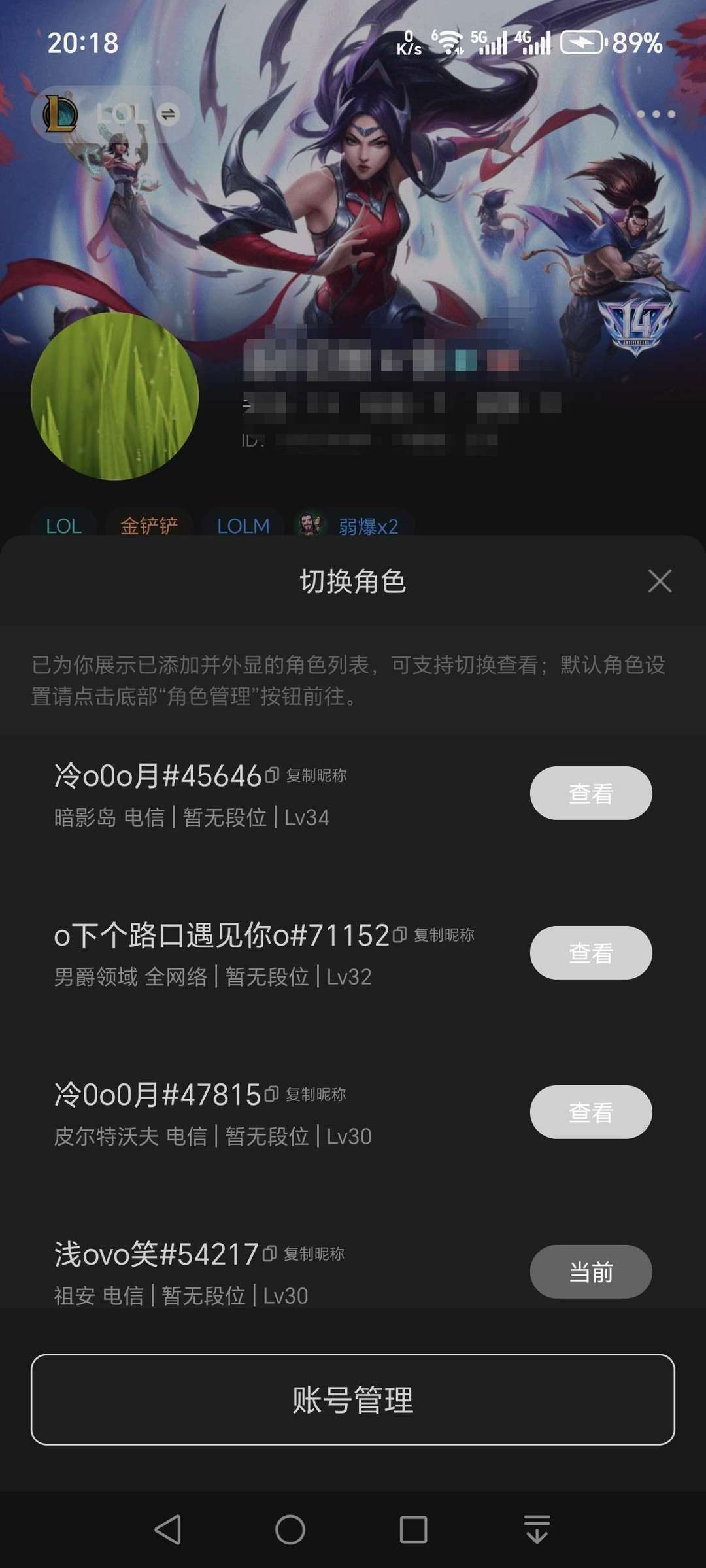Go back with the system back button

point(168,1529)
